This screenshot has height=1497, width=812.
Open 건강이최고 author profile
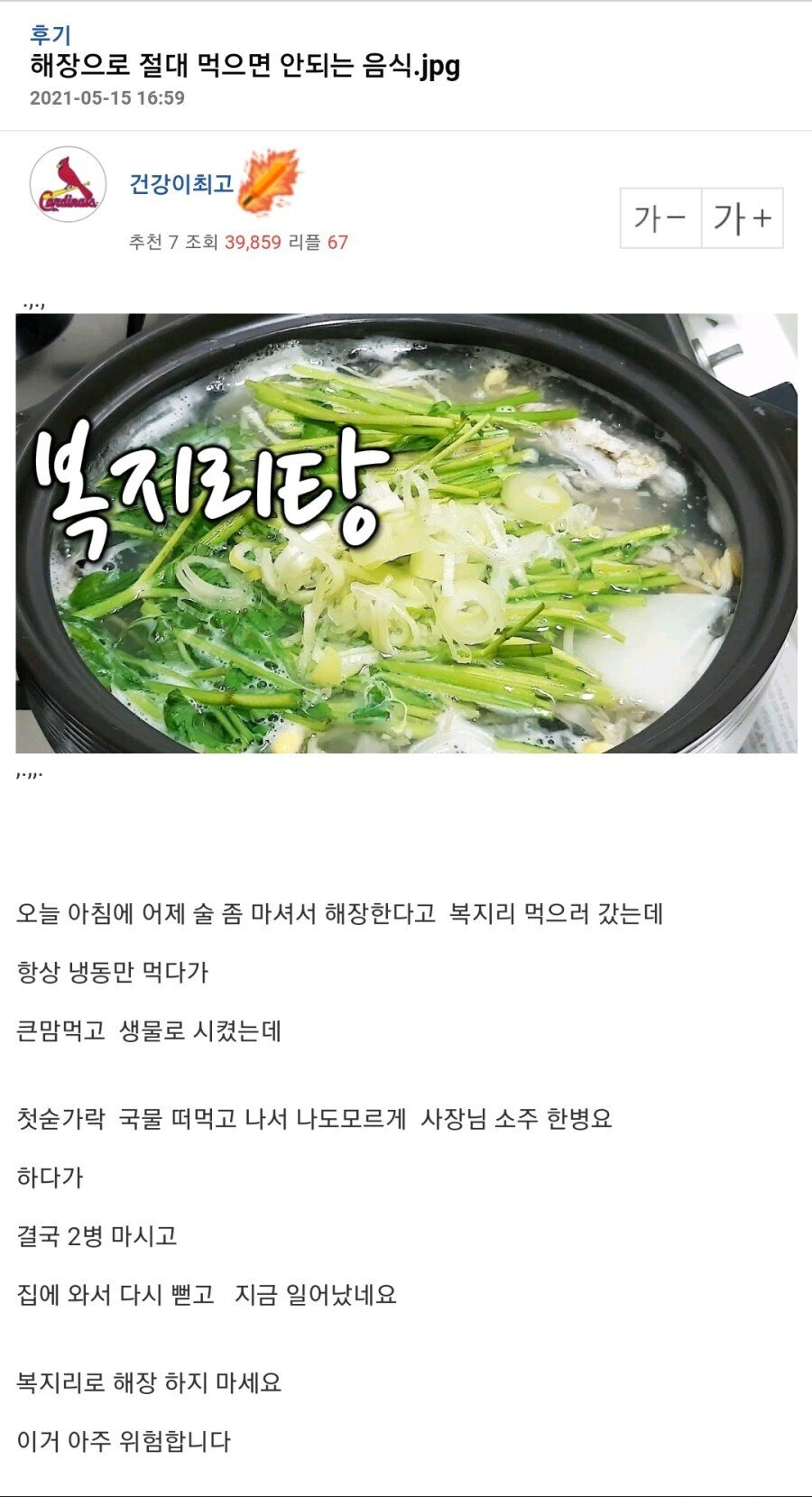pos(181,184)
